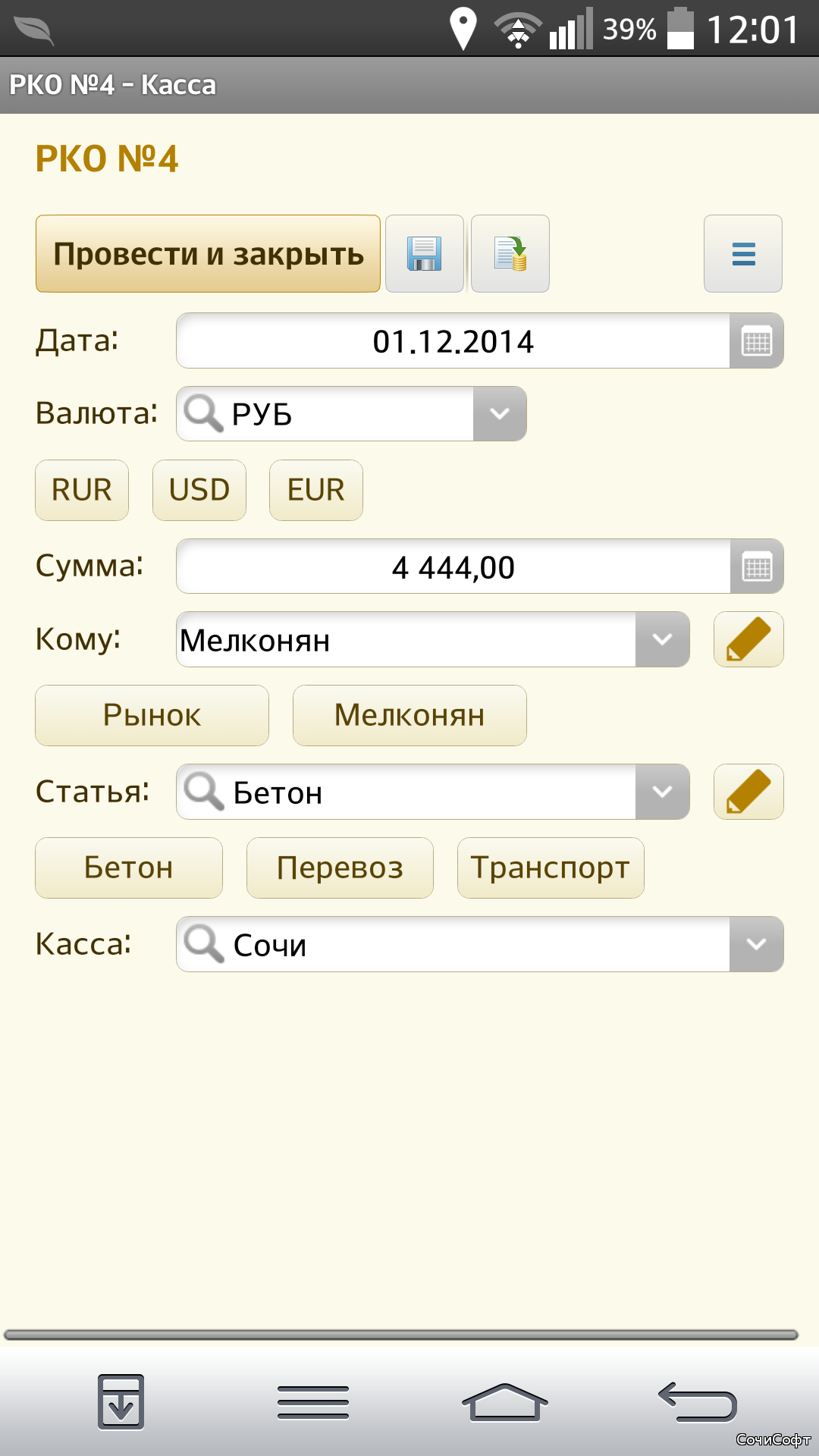Select the RUR currency chip
This screenshot has height=1456, width=819.
[82, 490]
